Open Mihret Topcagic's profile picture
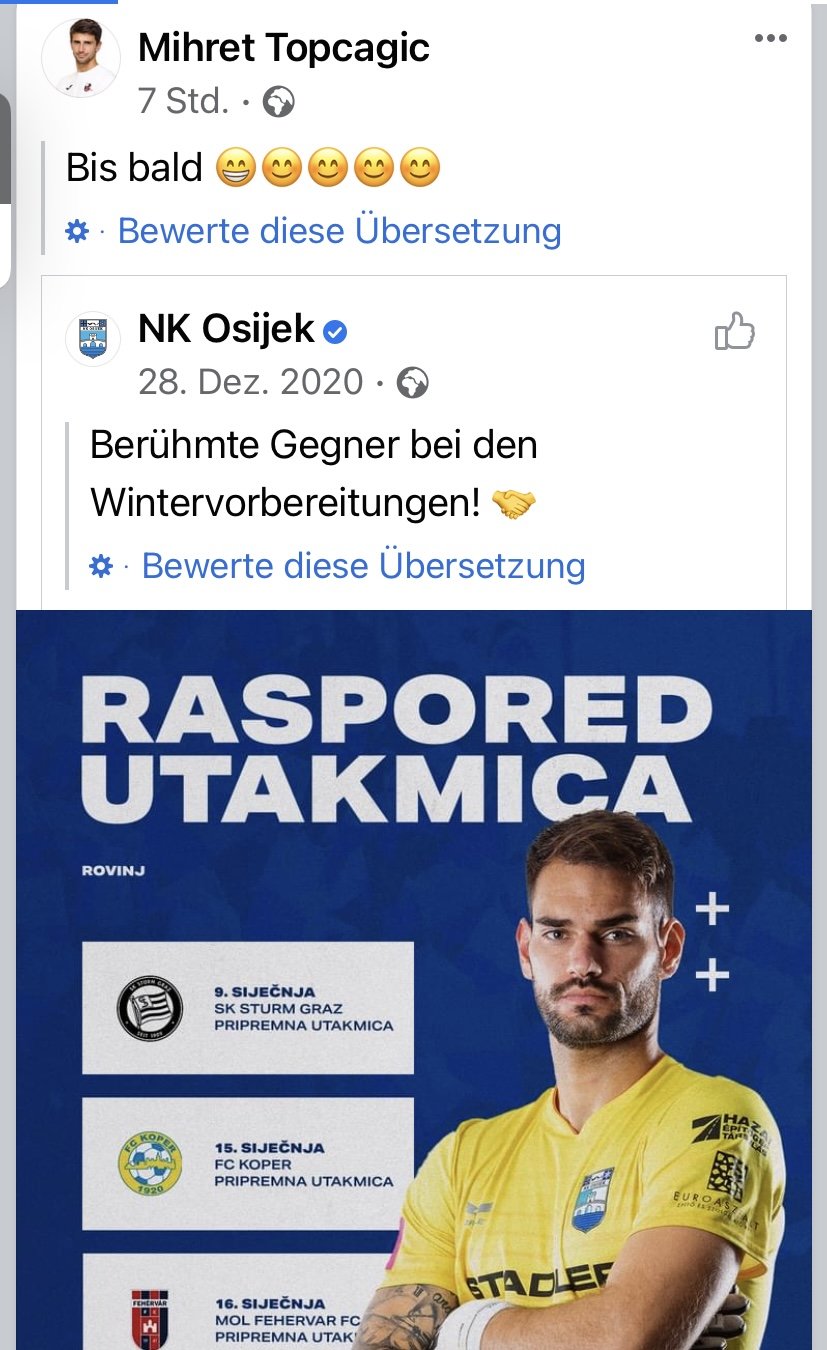The image size is (827, 1350). [81, 57]
